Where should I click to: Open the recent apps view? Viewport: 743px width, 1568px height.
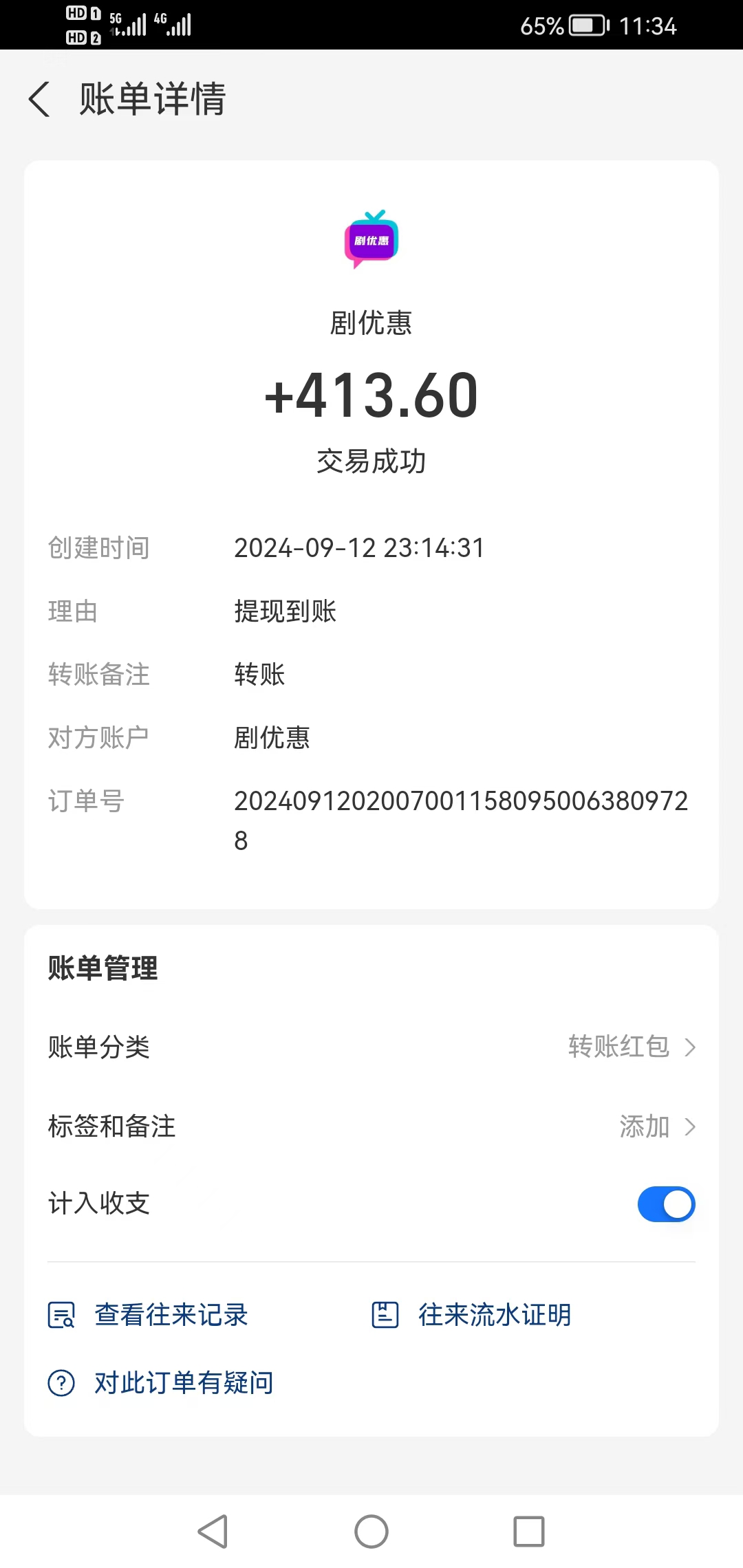pyautogui.click(x=529, y=1532)
